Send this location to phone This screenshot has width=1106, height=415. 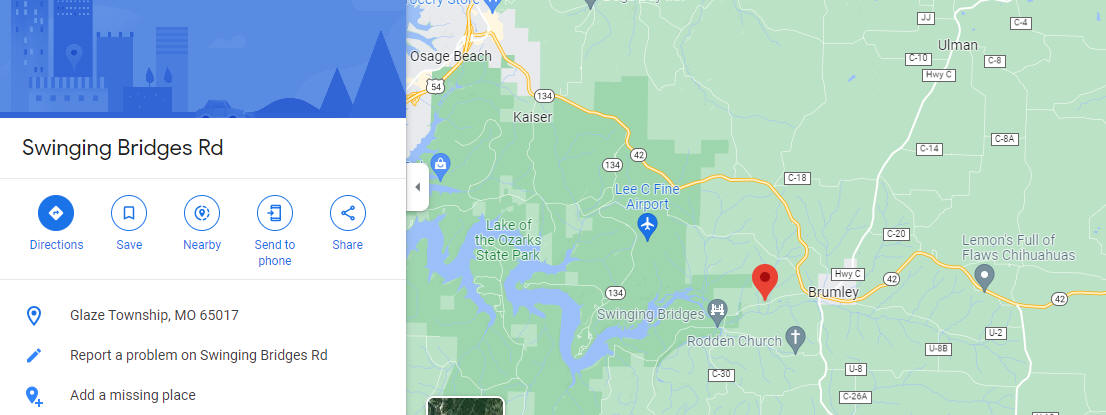coord(275,213)
